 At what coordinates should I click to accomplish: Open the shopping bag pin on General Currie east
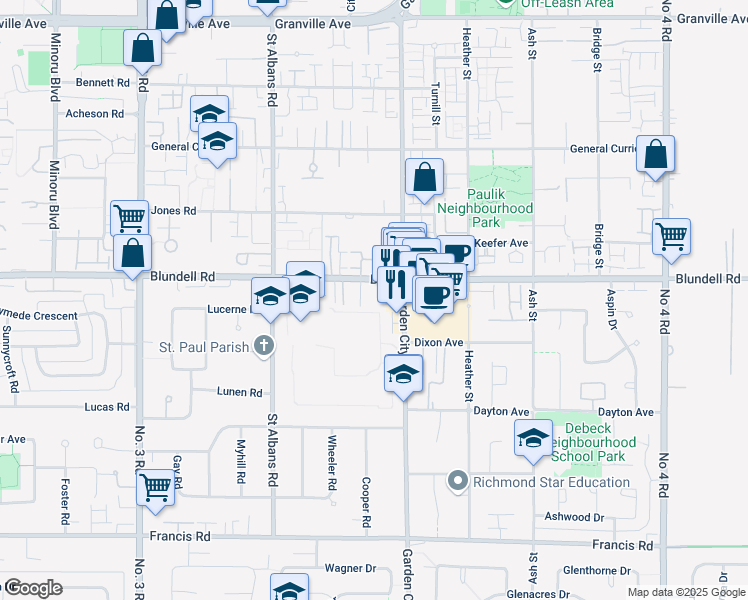click(655, 156)
